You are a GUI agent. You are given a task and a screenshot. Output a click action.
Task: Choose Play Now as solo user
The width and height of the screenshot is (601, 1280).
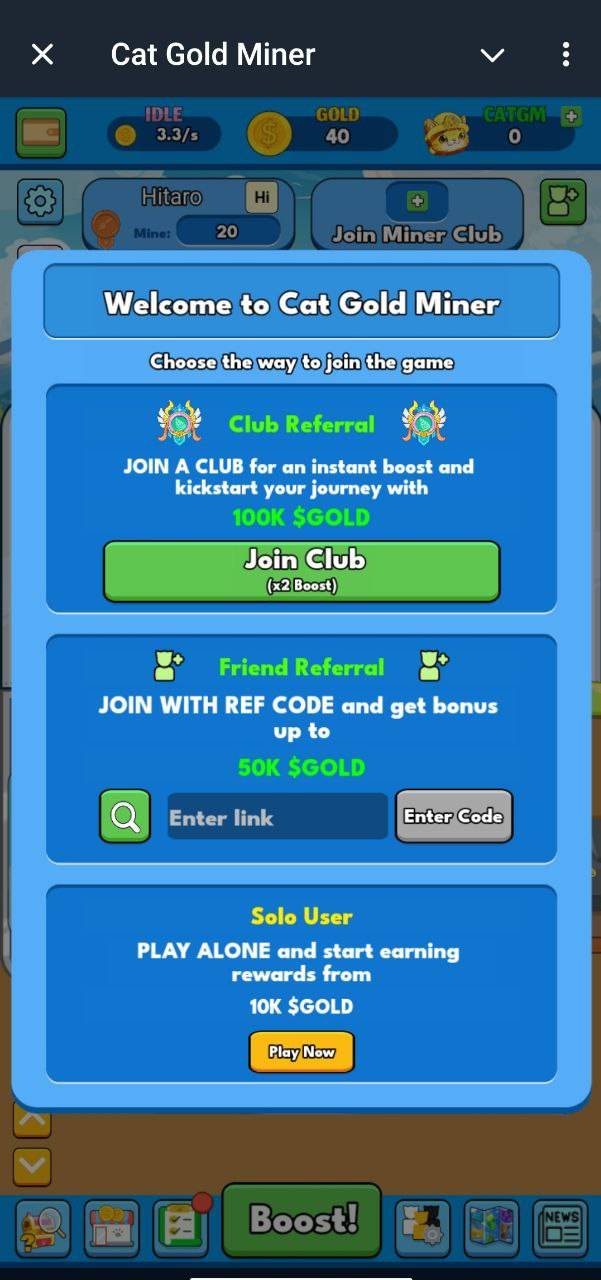point(301,1052)
